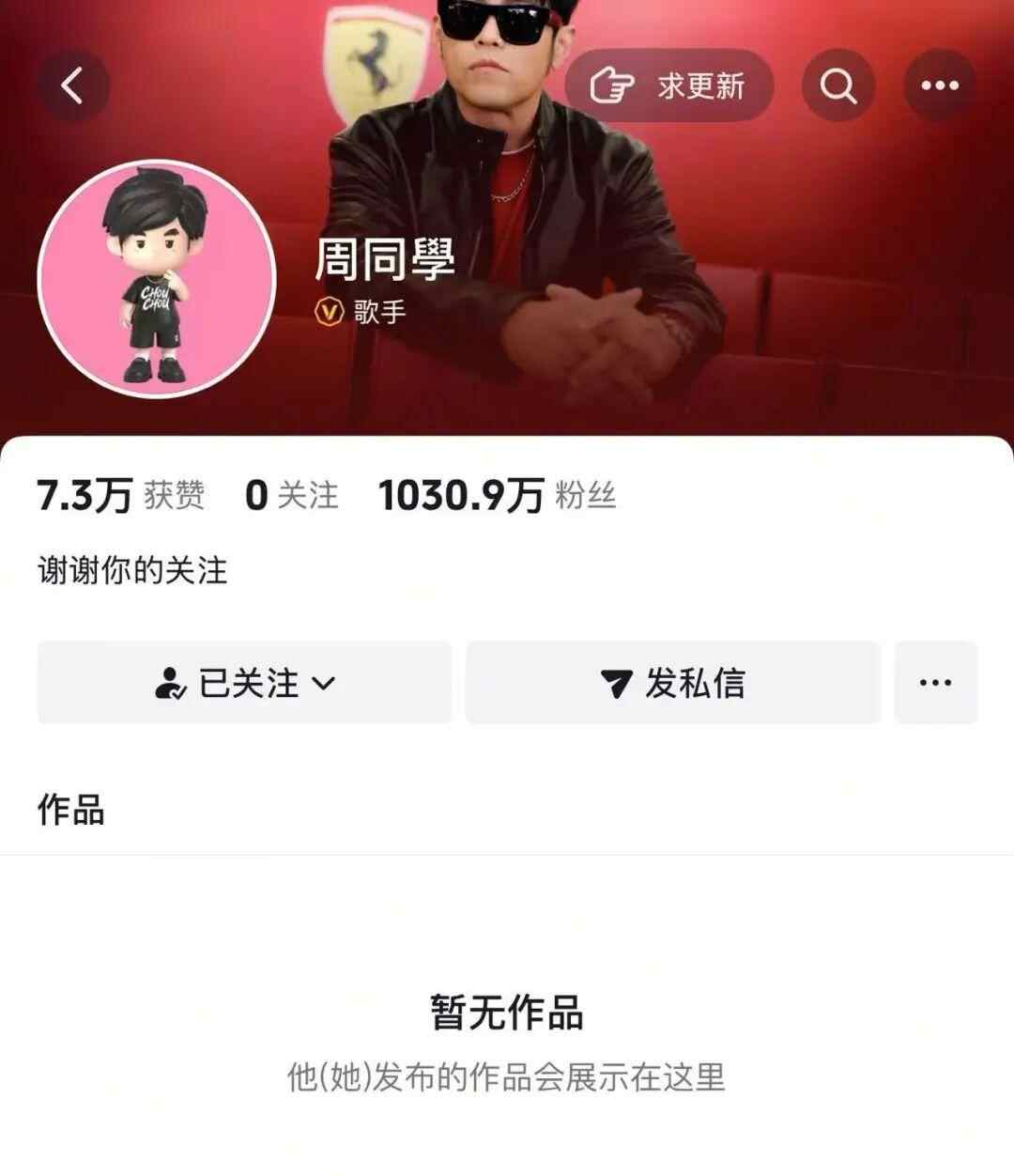Go back using the top-left arrow
Image resolution: width=1014 pixels, height=1176 pixels.
coord(73,86)
